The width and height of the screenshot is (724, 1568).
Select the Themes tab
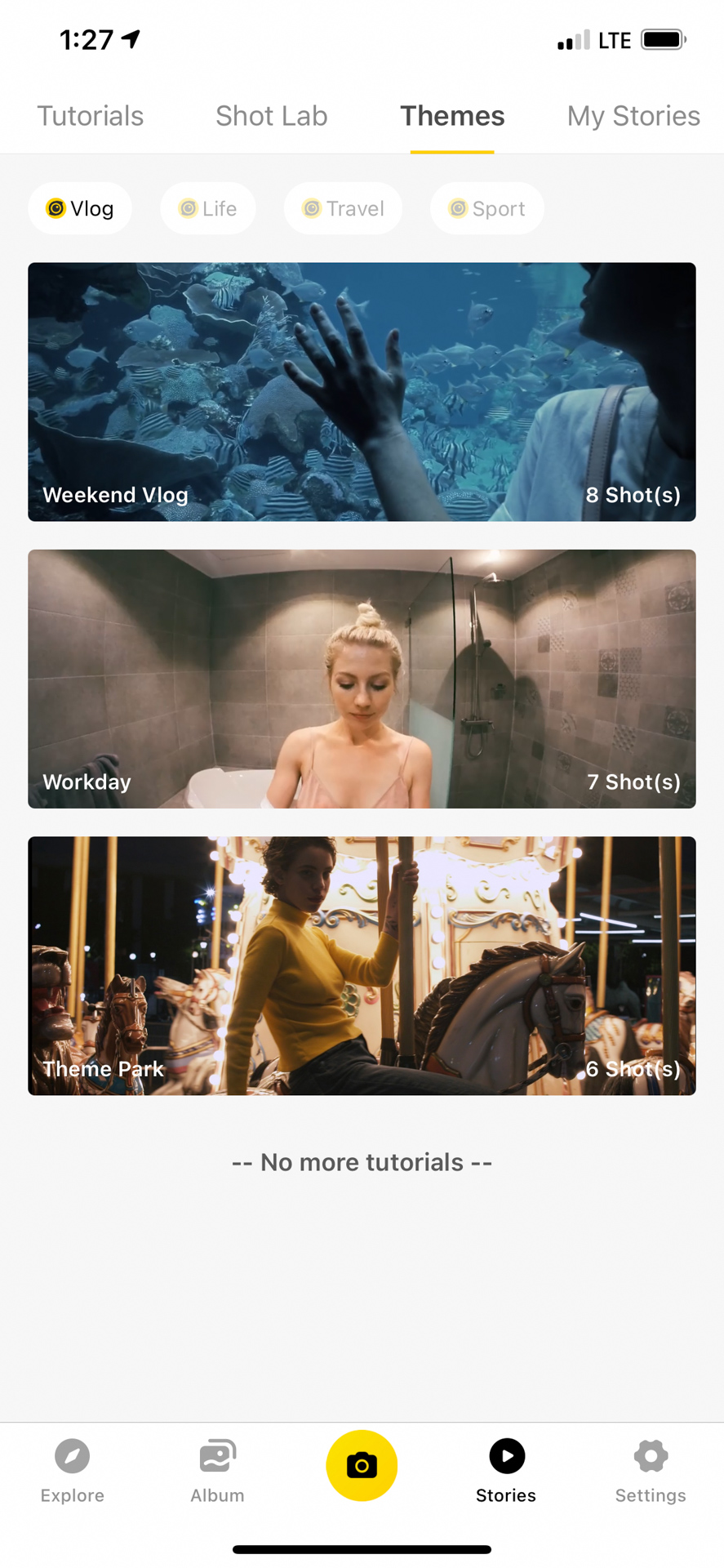click(452, 116)
